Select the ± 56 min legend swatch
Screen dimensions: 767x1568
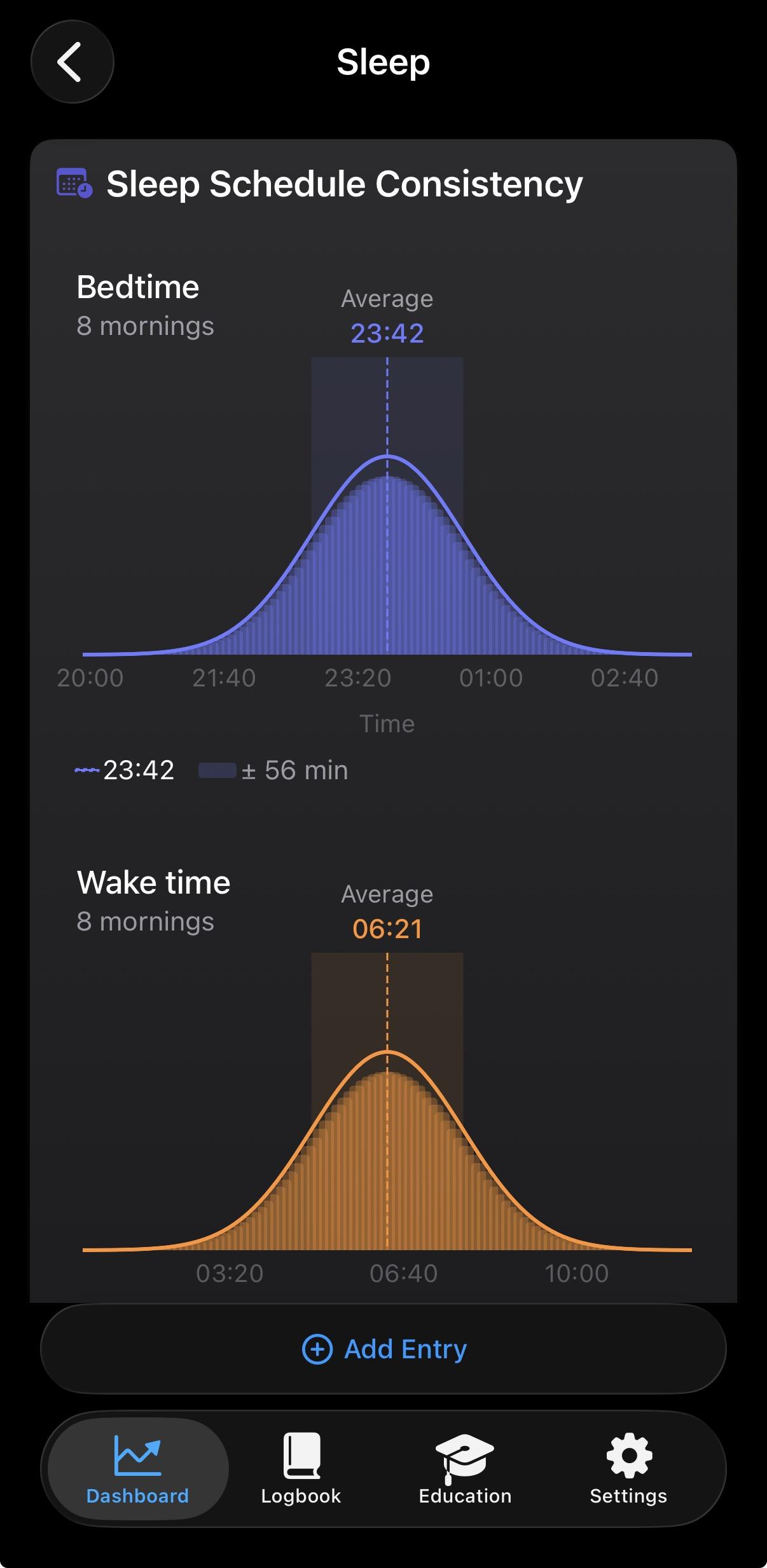[218, 769]
